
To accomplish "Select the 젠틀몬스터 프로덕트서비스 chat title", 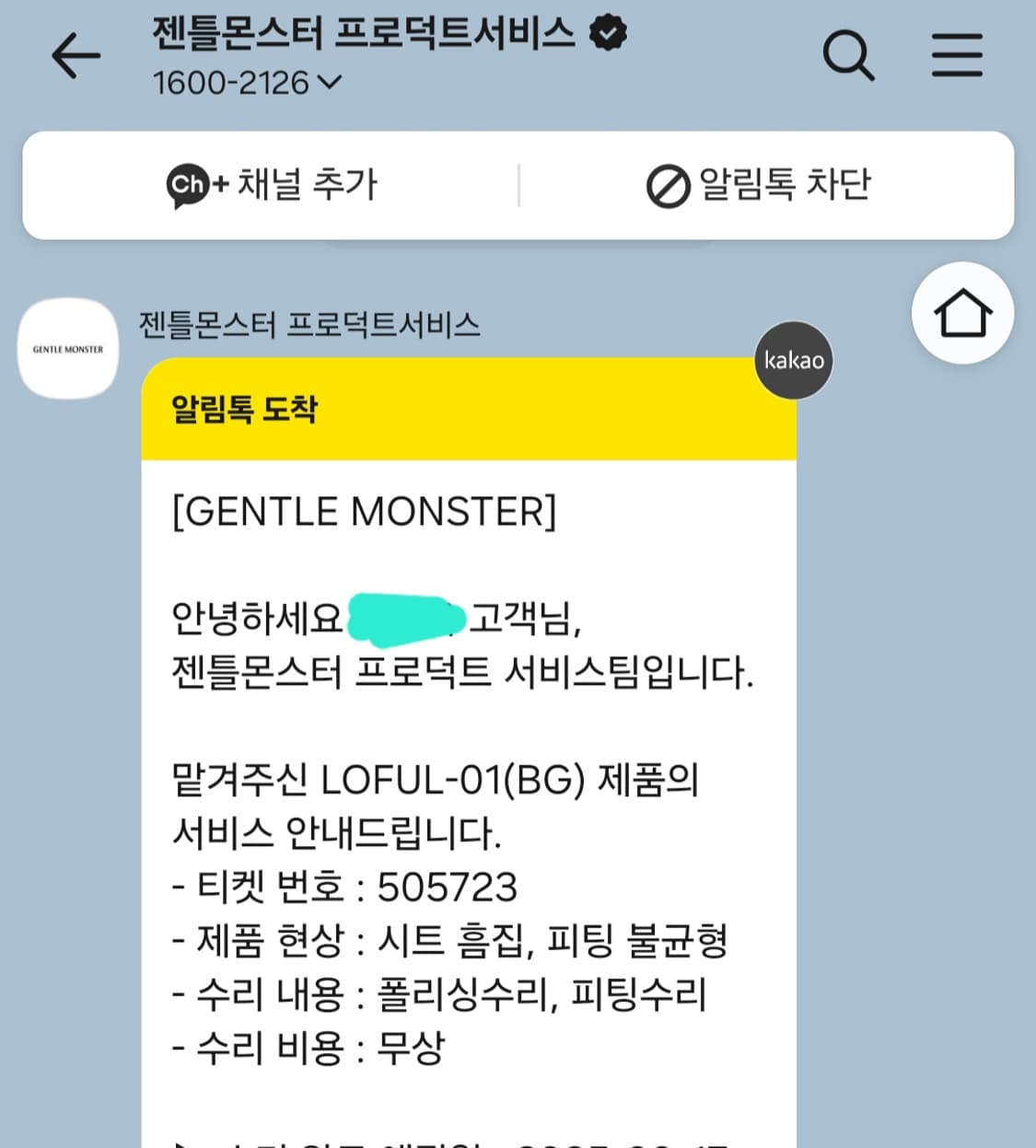I will pos(362,30).
